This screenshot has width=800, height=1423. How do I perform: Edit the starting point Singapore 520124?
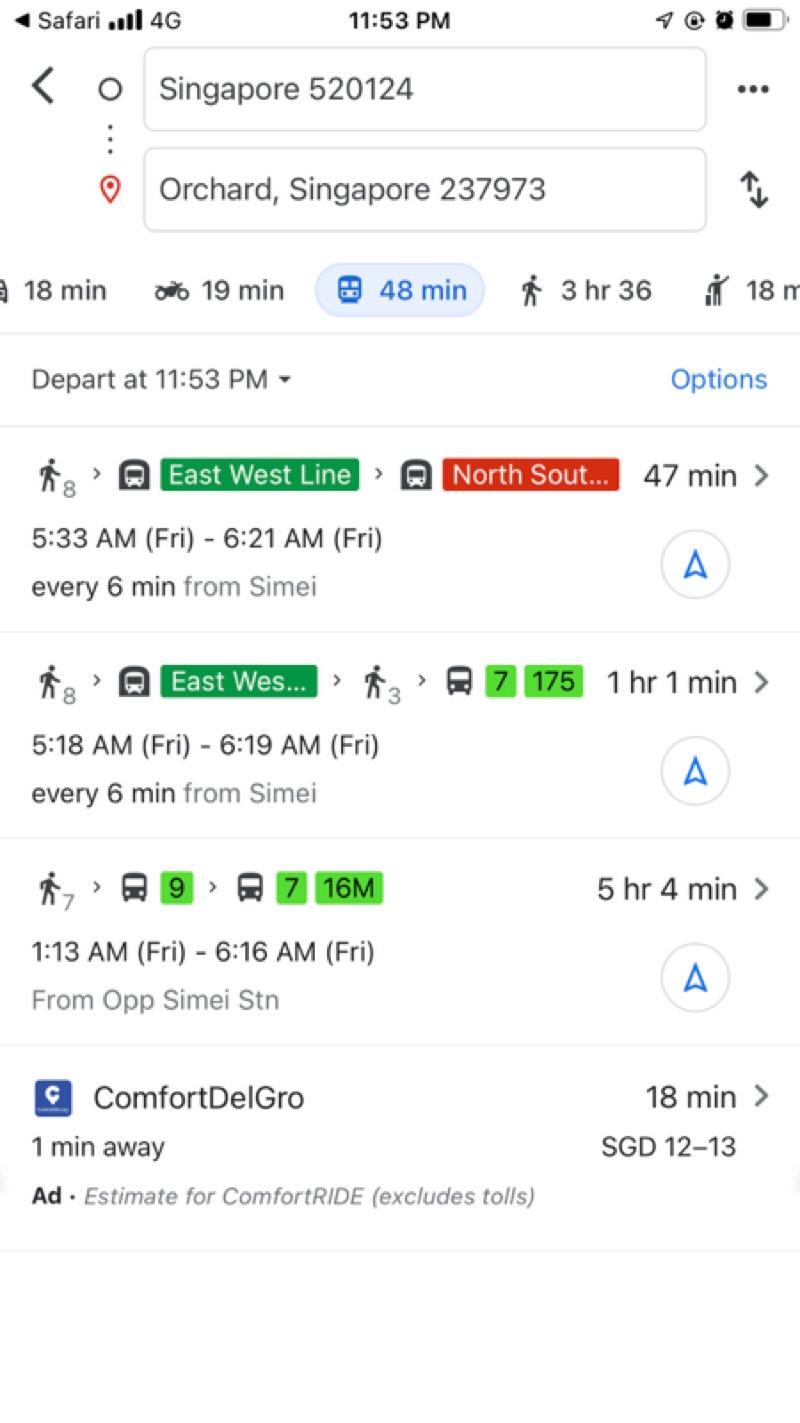pos(425,89)
